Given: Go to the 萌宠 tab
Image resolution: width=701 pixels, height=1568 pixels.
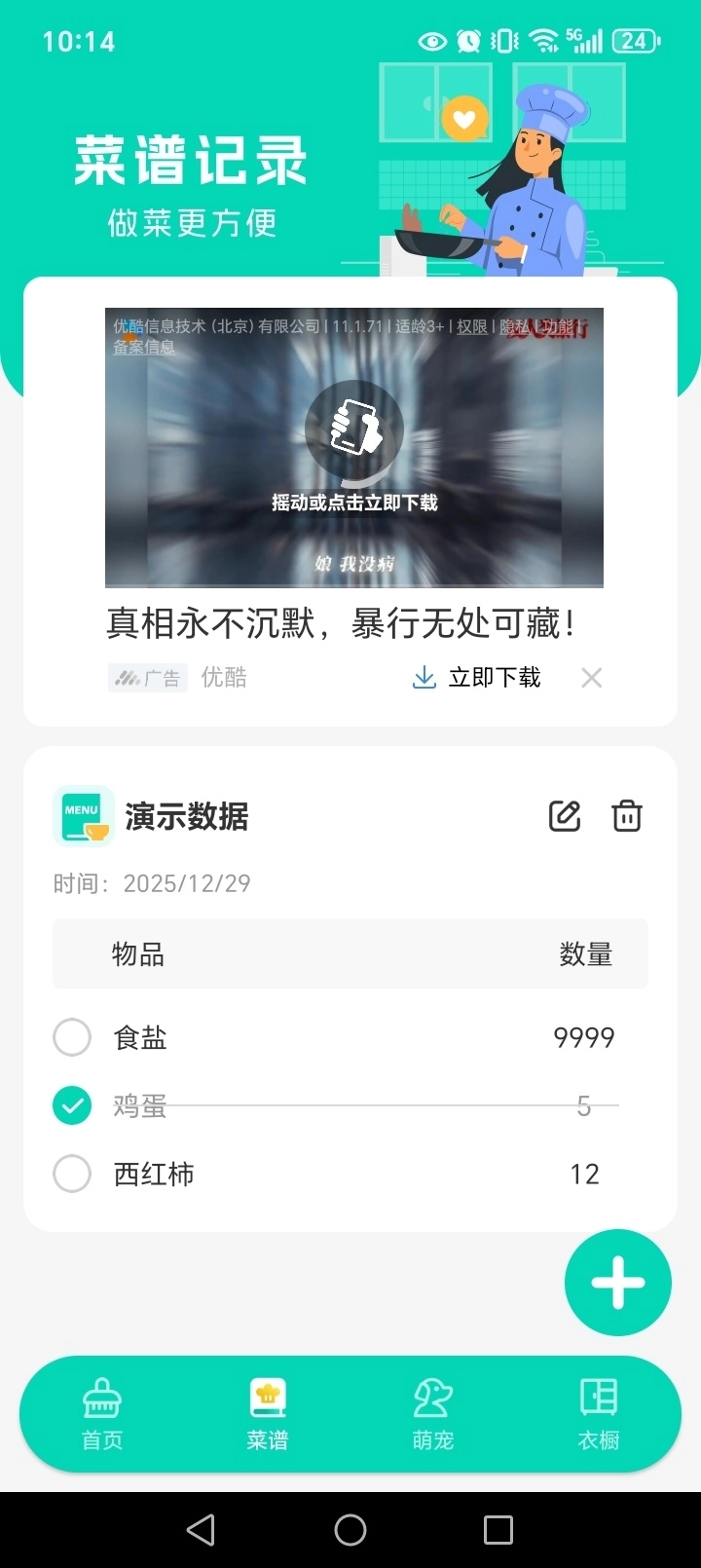Looking at the screenshot, I should [x=433, y=1414].
